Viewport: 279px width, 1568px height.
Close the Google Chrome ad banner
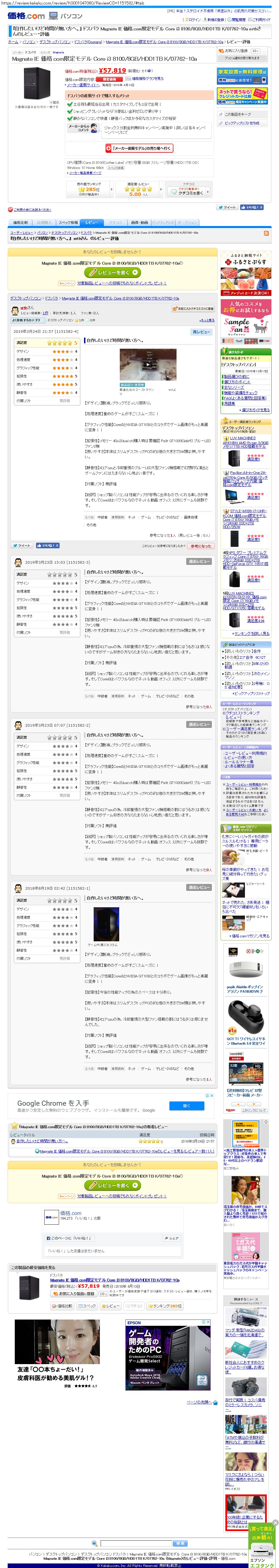coord(211,1095)
